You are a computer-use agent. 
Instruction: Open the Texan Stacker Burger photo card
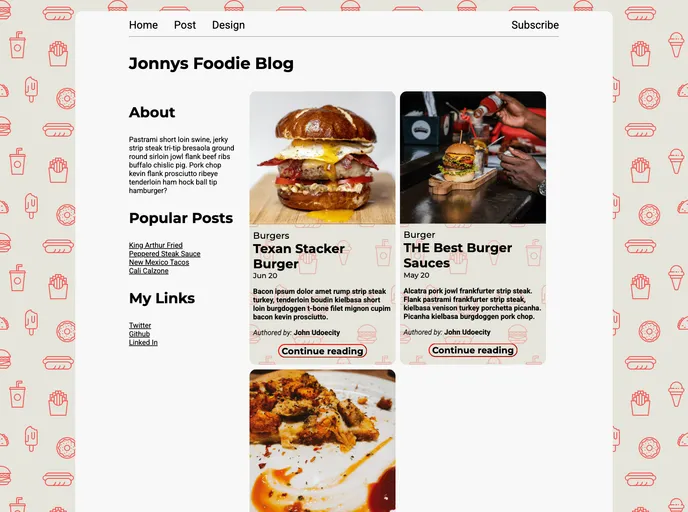(322, 158)
